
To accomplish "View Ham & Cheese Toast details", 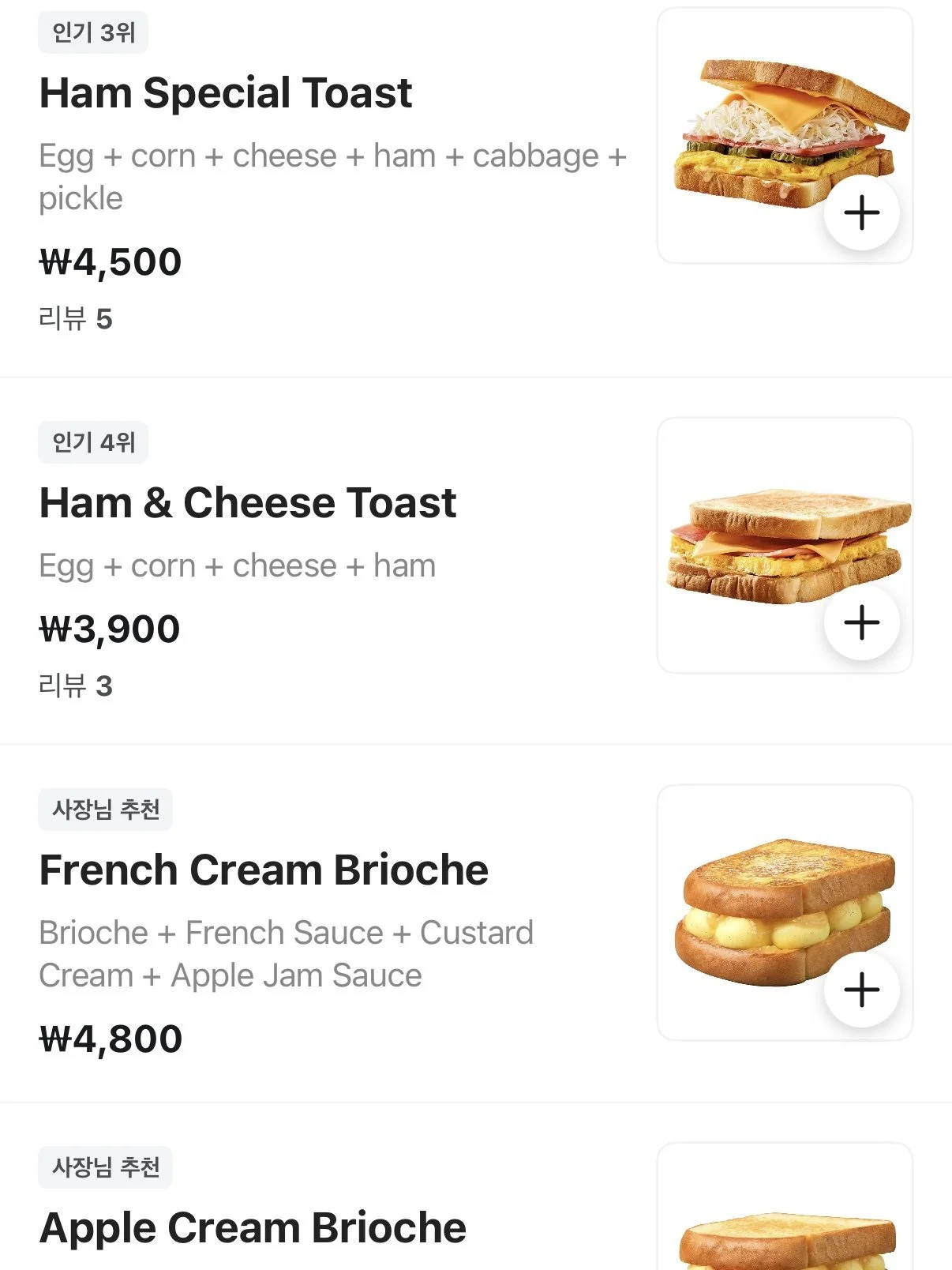I will 248,503.
